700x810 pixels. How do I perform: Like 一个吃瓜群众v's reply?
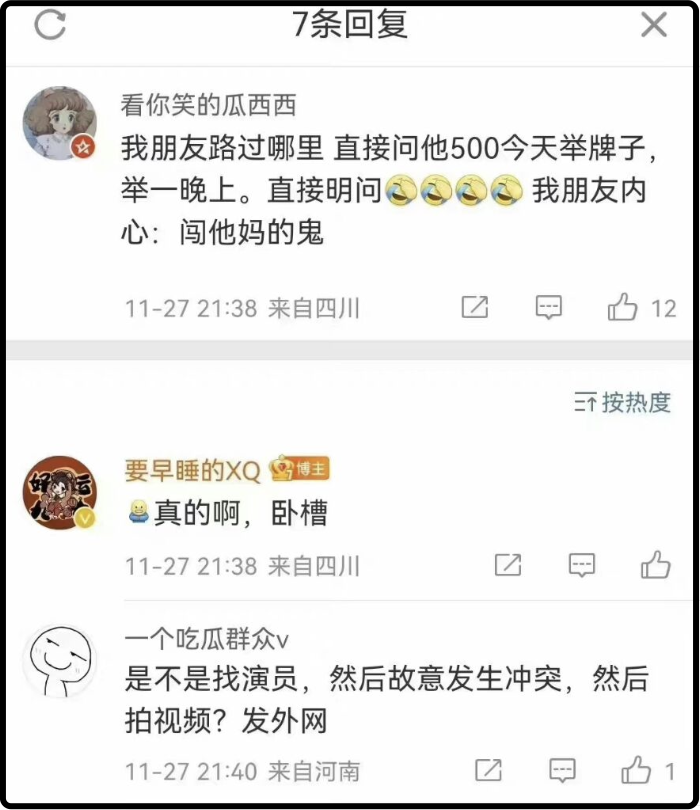coord(637,770)
